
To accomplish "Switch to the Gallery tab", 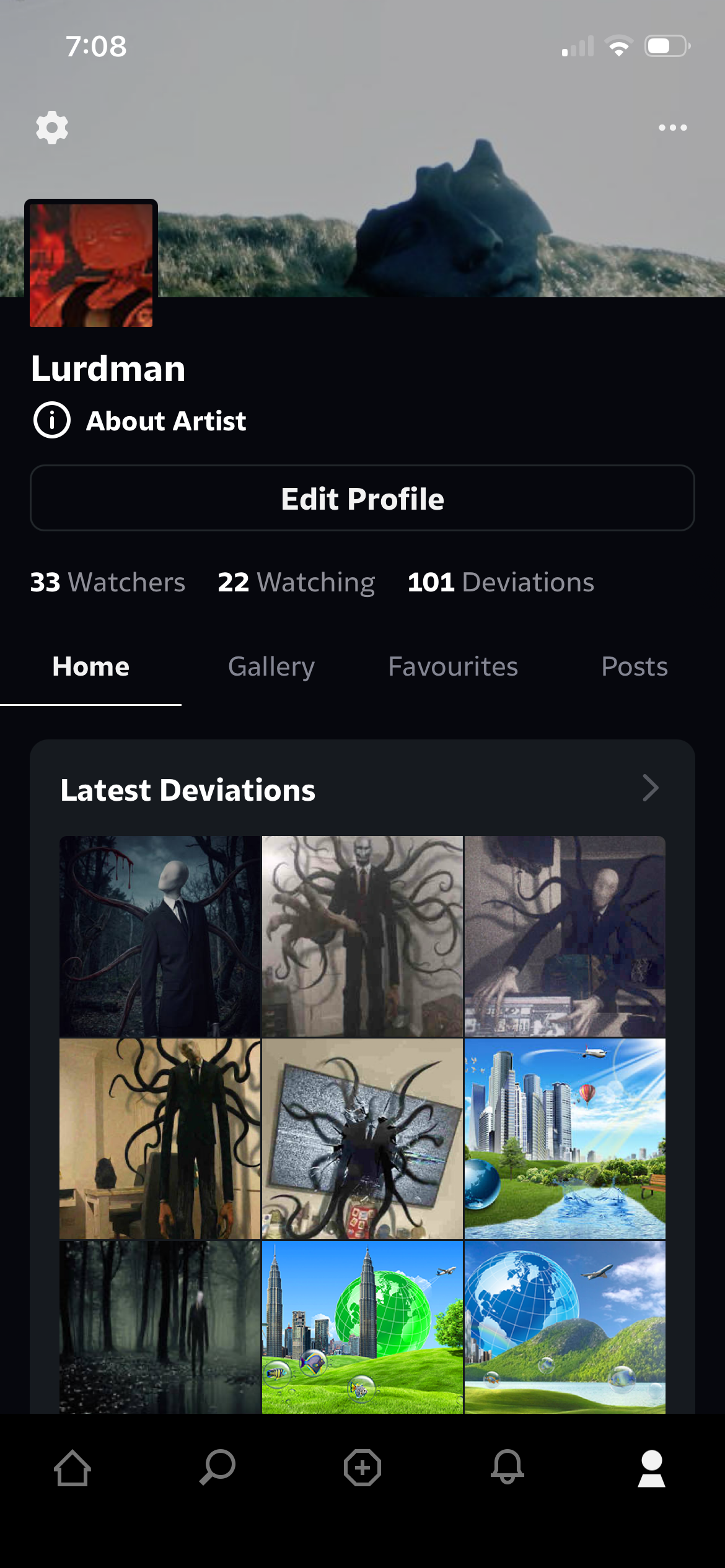I will [x=271, y=667].
